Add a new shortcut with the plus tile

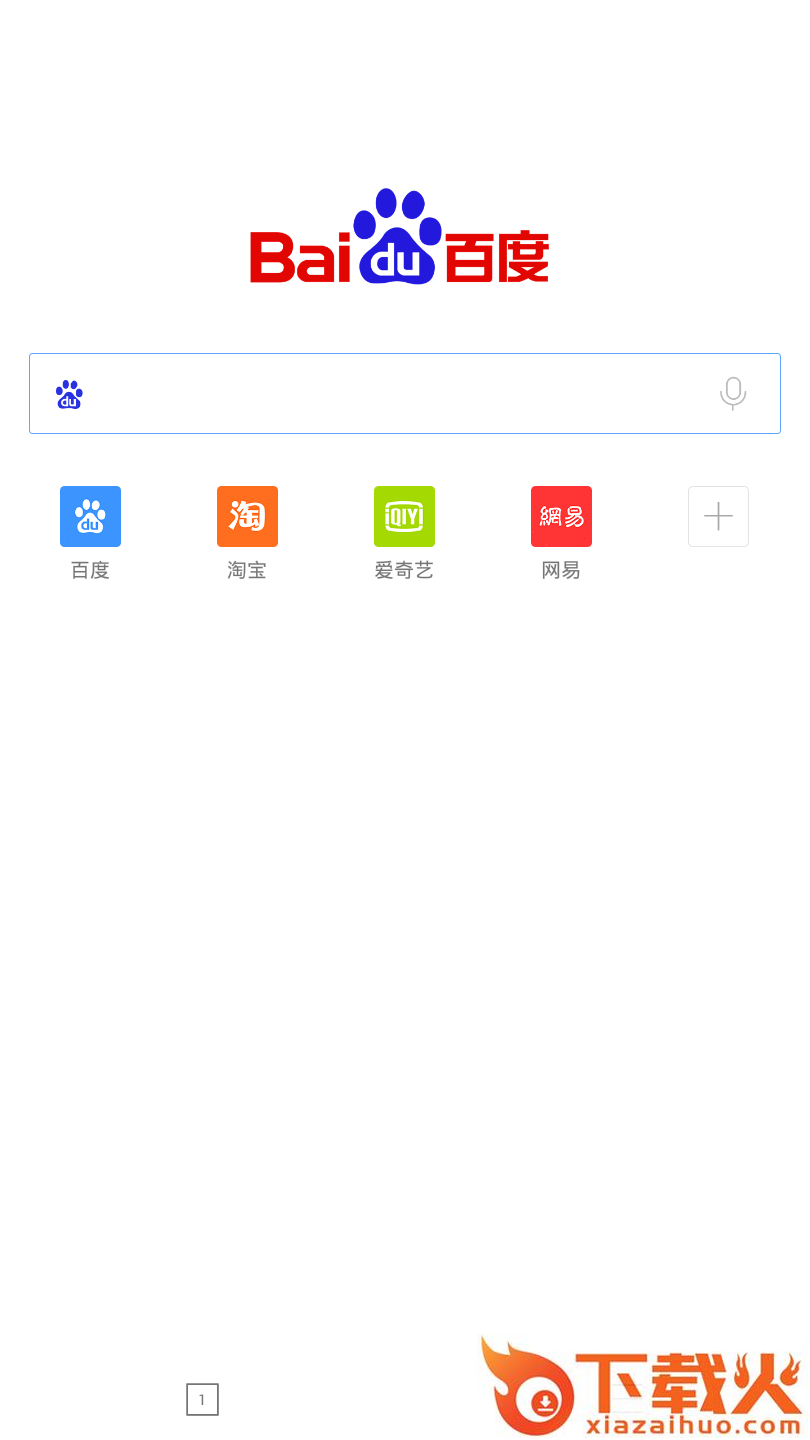tap(718, 517)
